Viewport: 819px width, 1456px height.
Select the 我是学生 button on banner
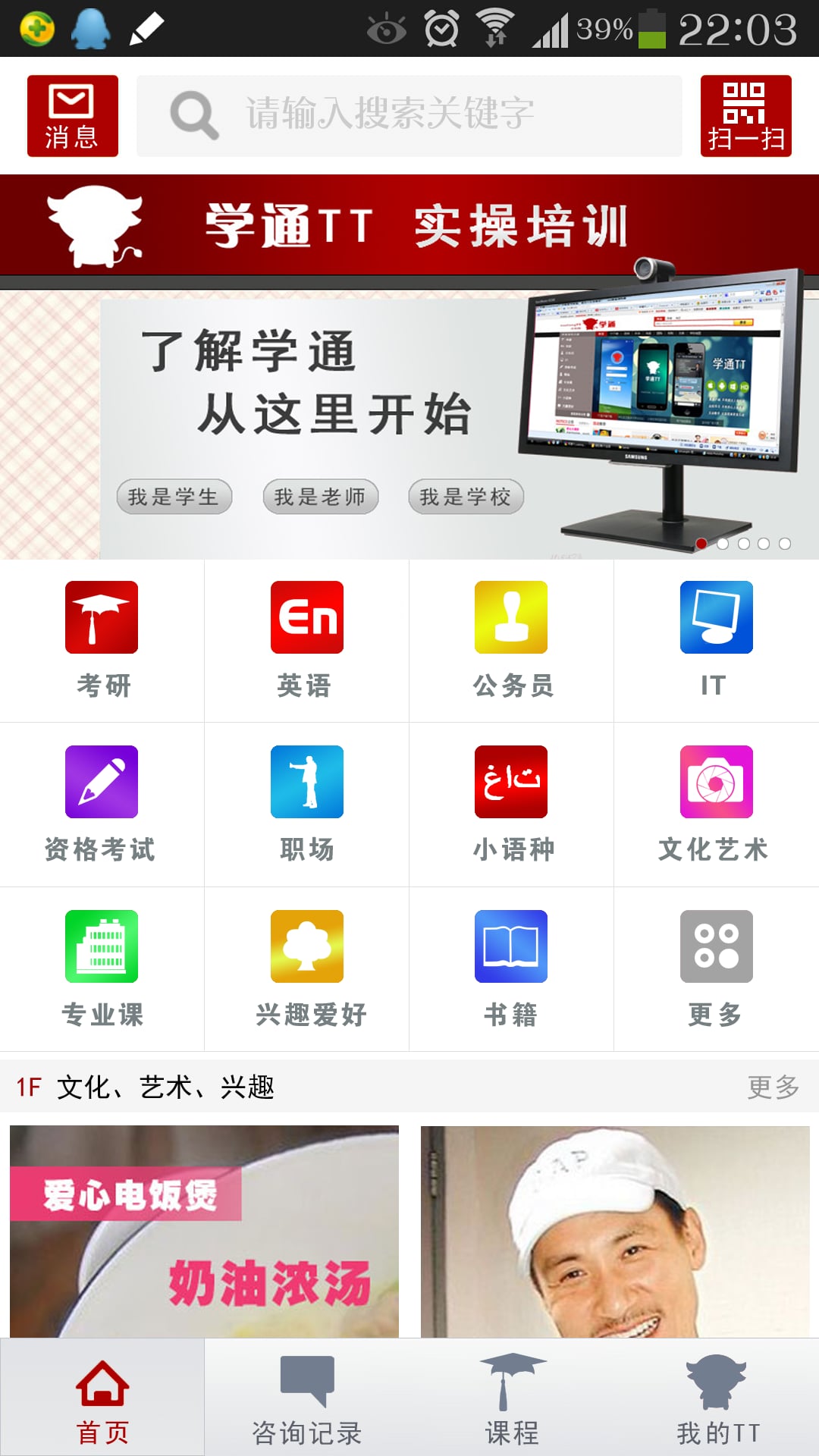(x=174, y=497)
